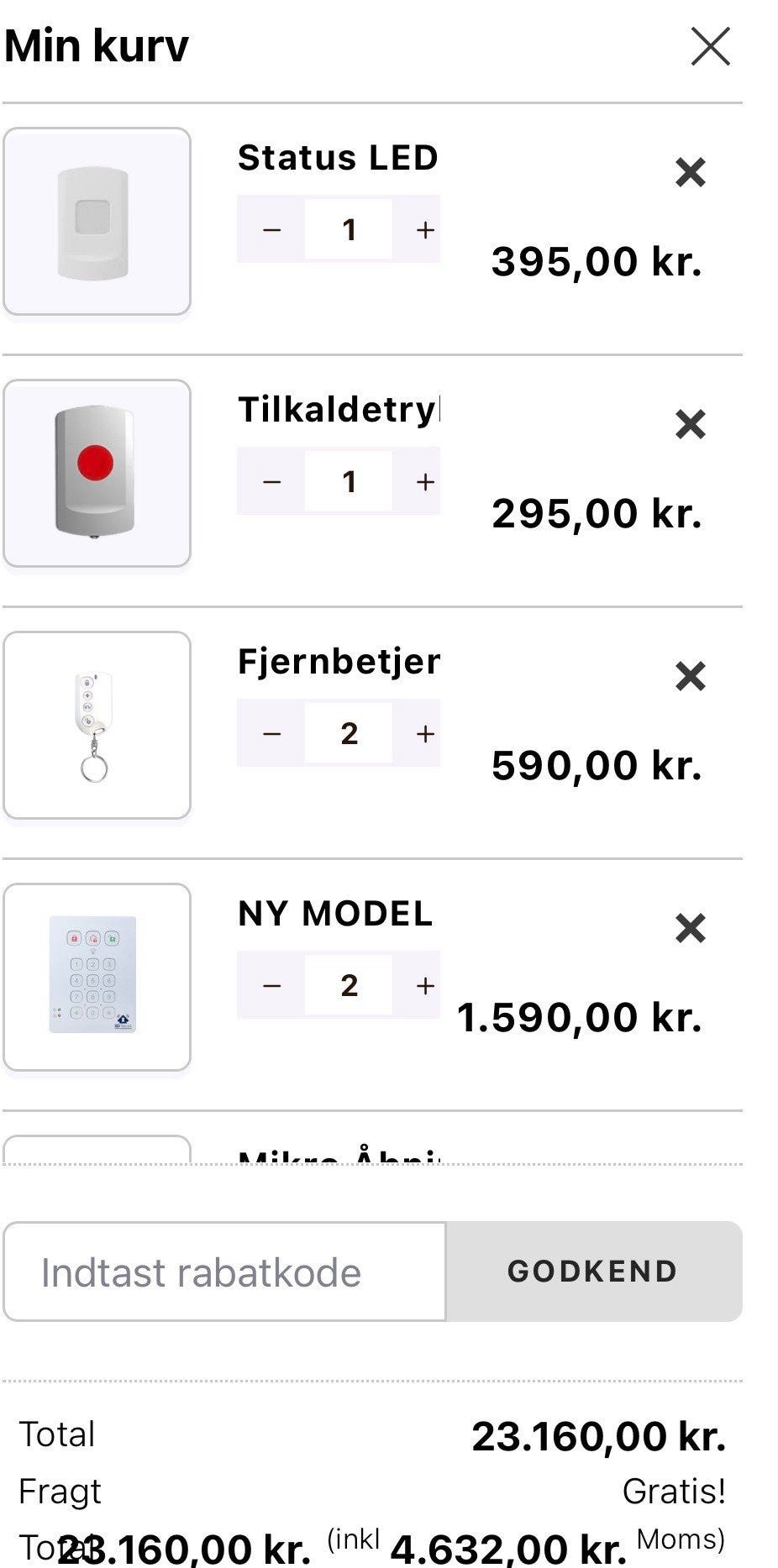The width and height of the screenshot is (778, 1568).
Task: Click the Indtast rabatkode input field
Action: point(224,1272)
